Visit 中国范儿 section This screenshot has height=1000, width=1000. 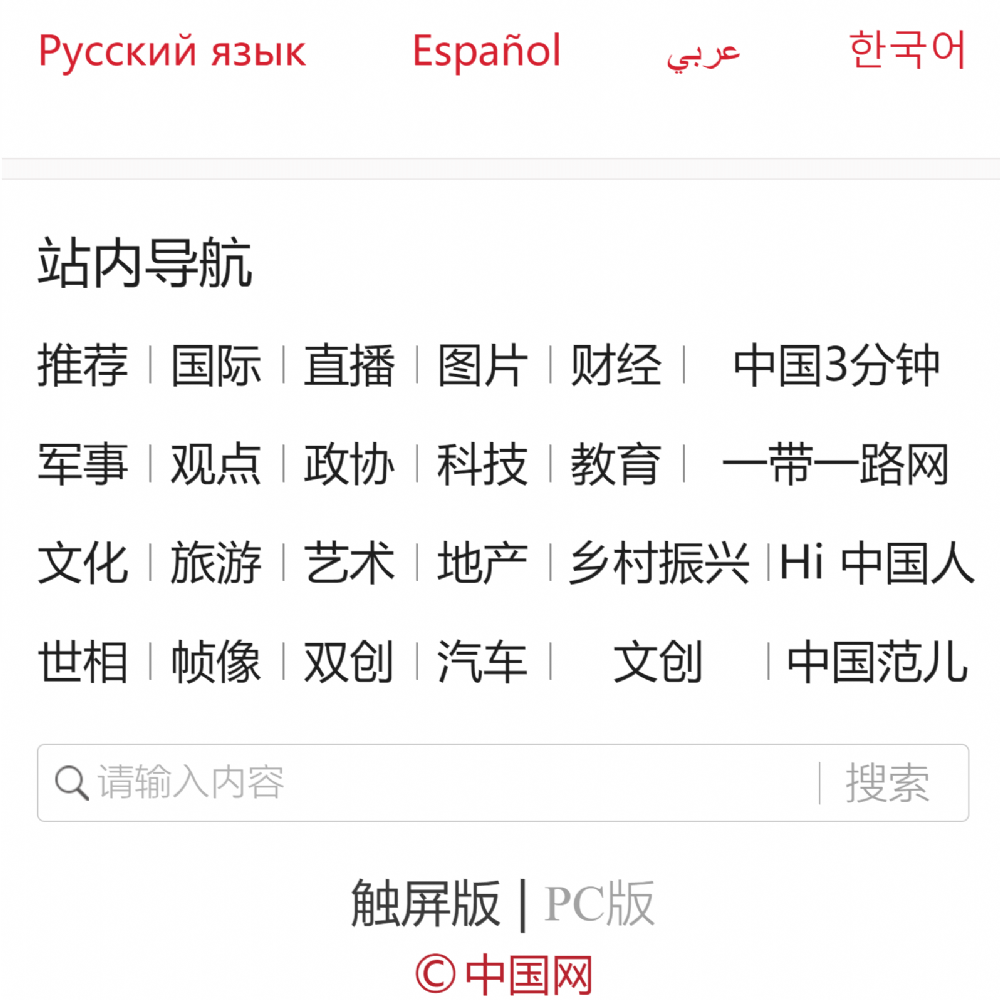coord(877,662)
